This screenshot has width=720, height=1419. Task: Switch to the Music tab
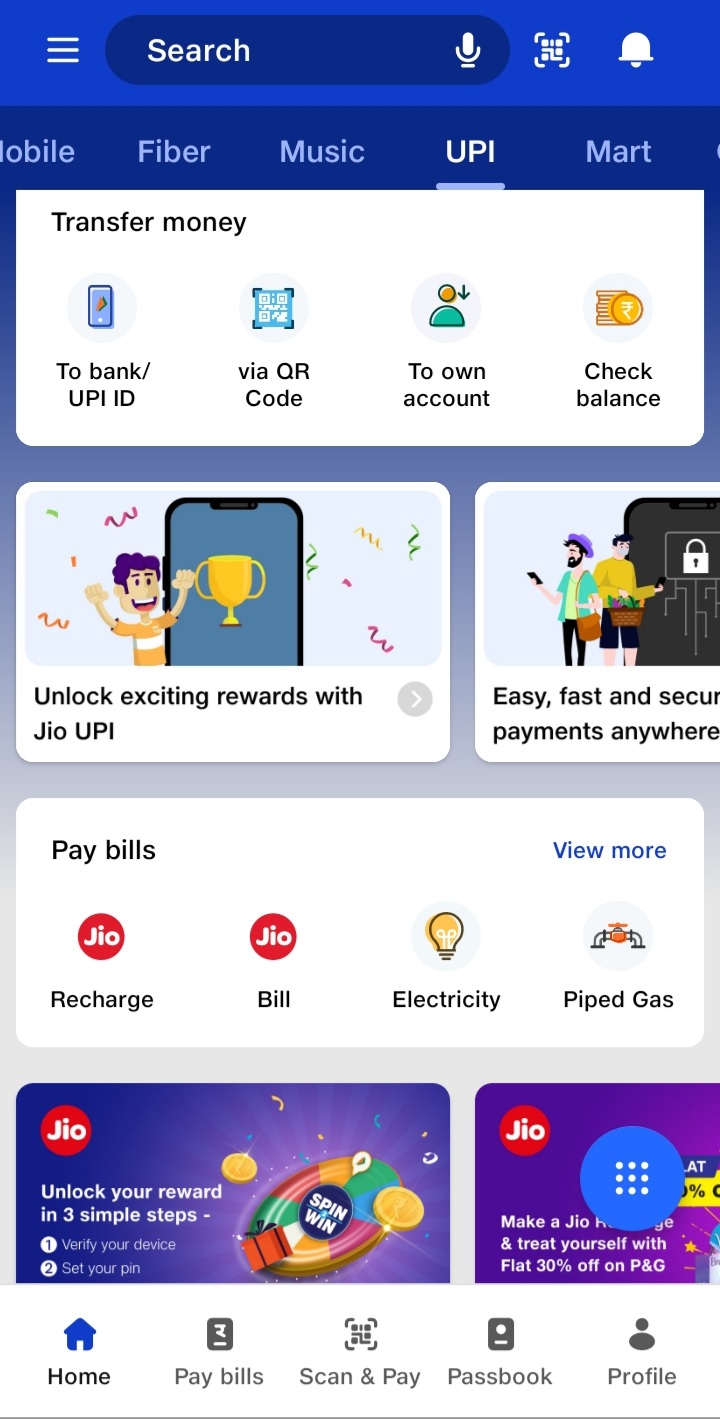point(322,152)
